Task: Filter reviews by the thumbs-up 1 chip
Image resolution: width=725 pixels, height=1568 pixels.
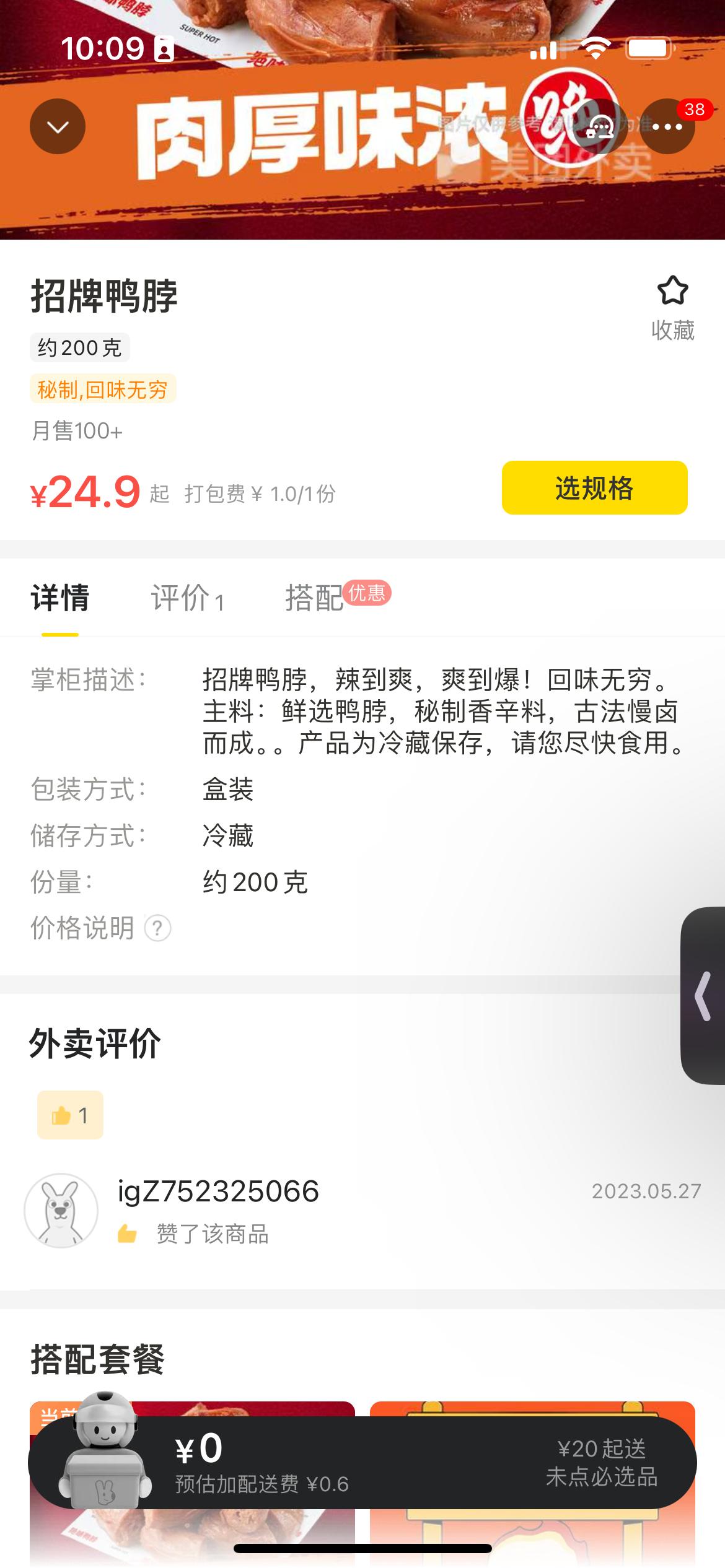Action: tap(70, 1115)
